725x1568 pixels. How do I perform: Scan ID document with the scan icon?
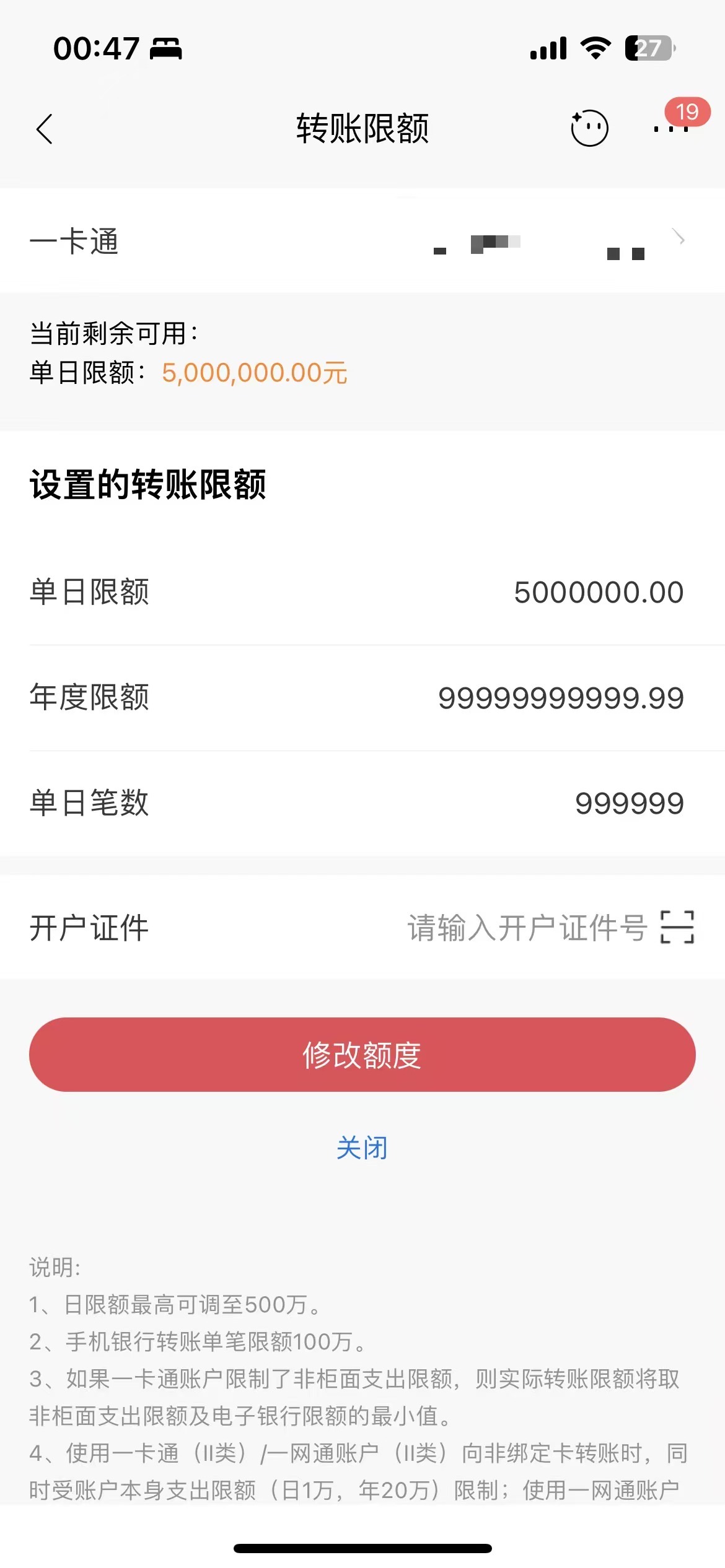click(x=677, y=927)
